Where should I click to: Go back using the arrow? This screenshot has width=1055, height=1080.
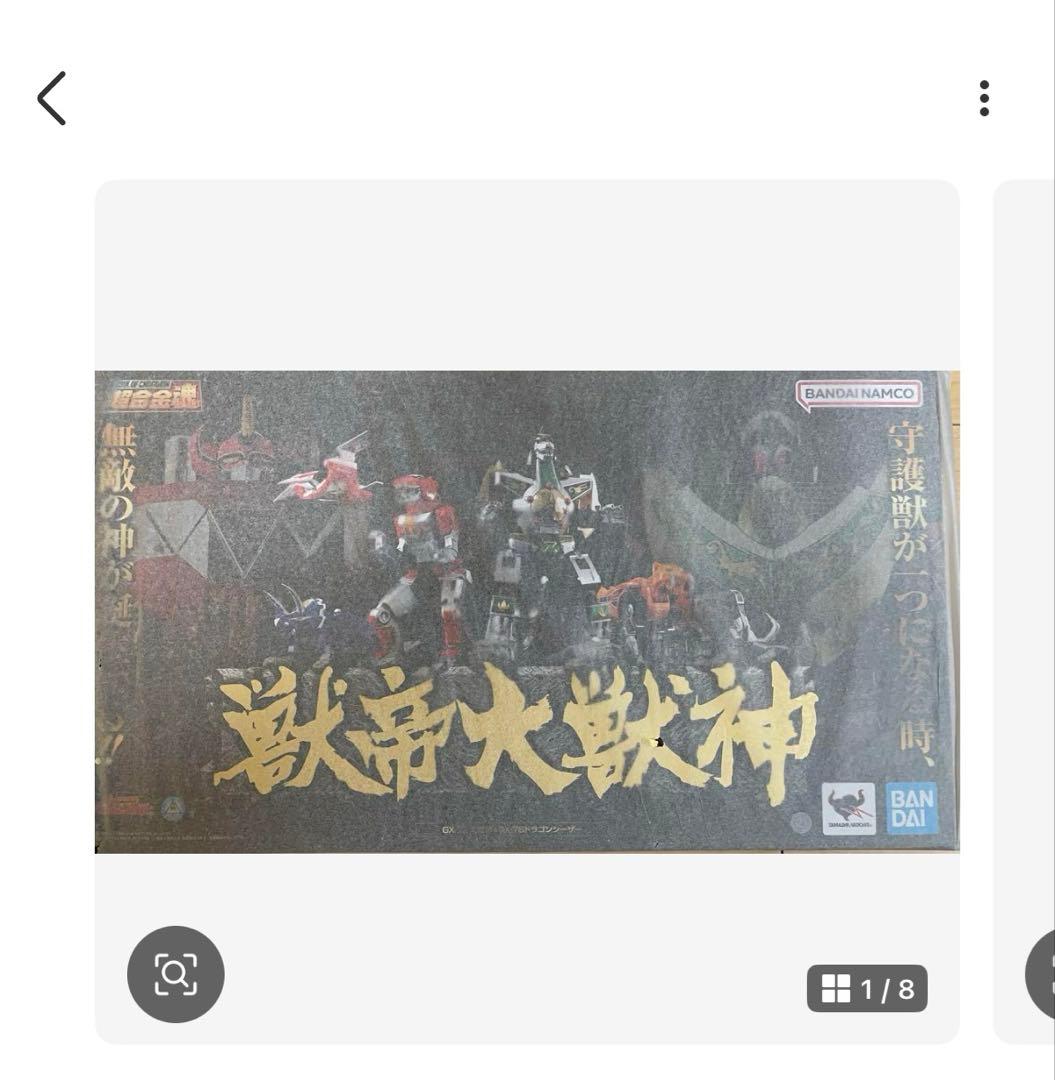tap(52, 98)
